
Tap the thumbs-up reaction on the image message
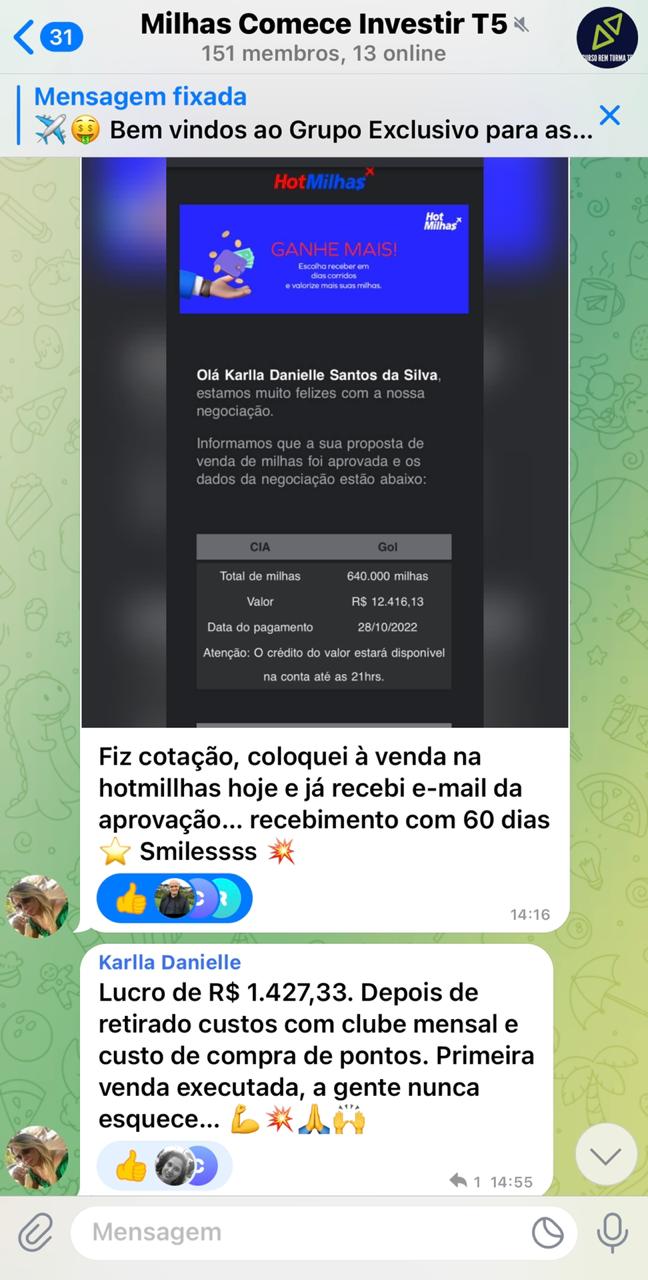(130, 900)
